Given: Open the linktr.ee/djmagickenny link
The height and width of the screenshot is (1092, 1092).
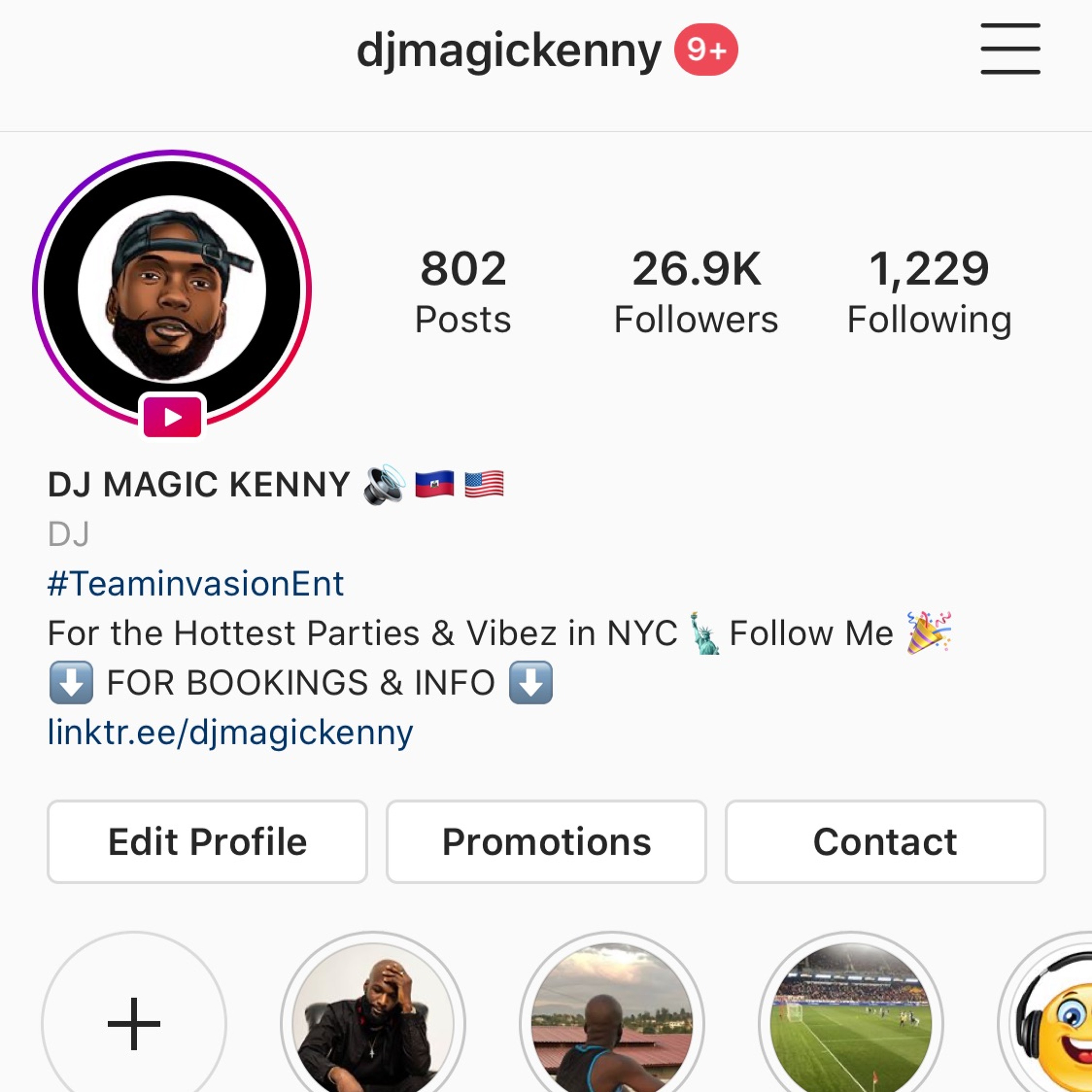Looking at the screenshot, I should [231, 732].
